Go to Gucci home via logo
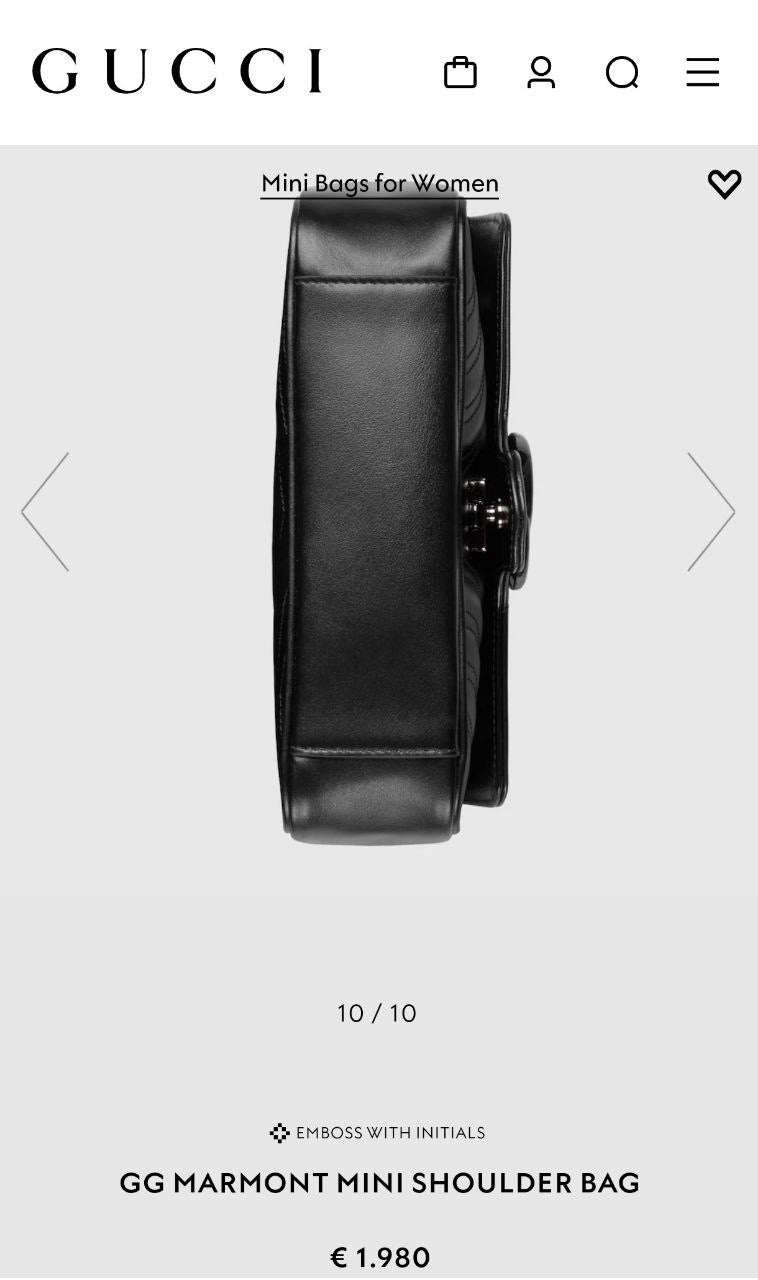This screenshot has height=1280, width=758. point(177,71)
